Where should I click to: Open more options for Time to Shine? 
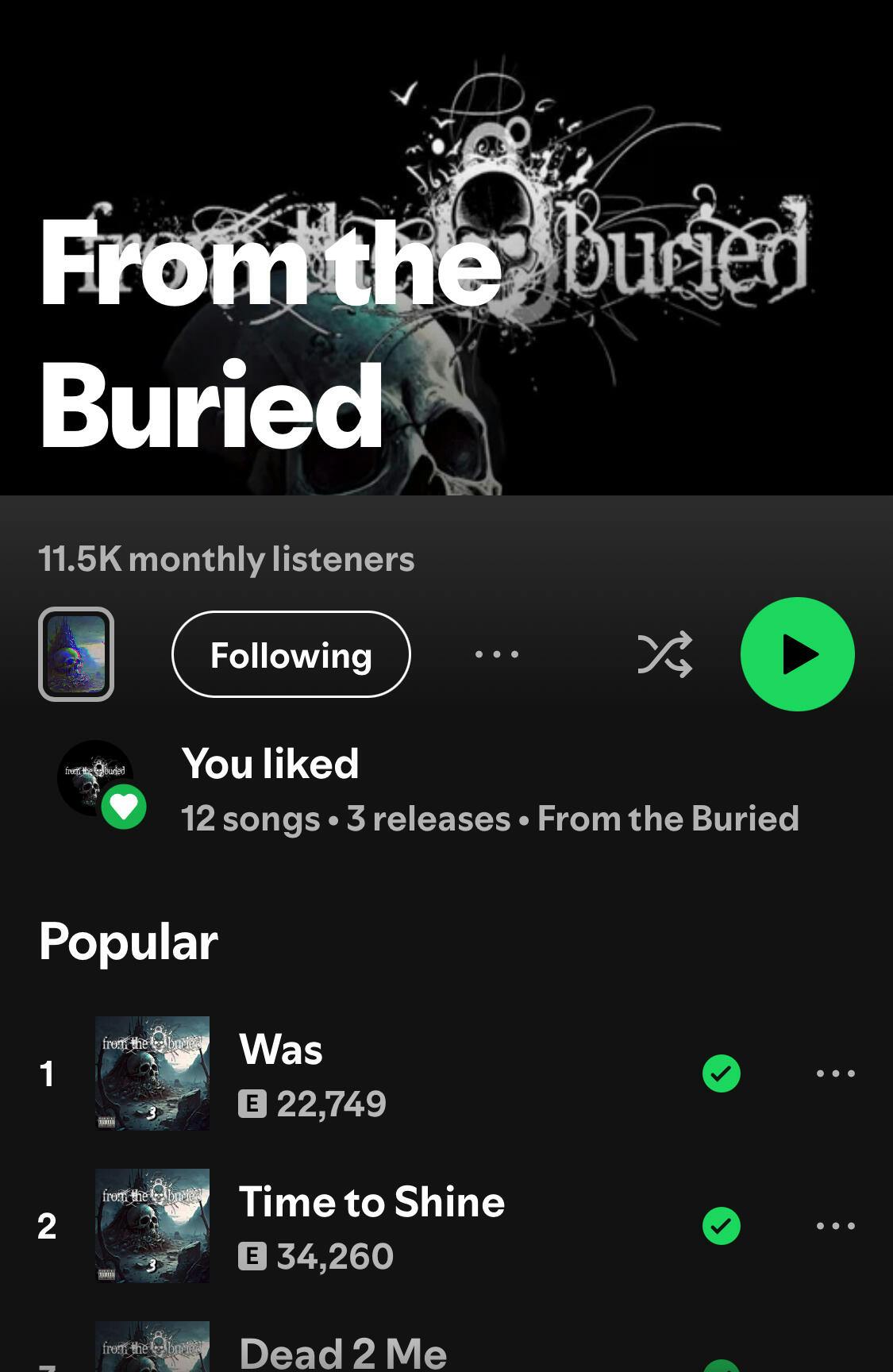click(835, 1226)
